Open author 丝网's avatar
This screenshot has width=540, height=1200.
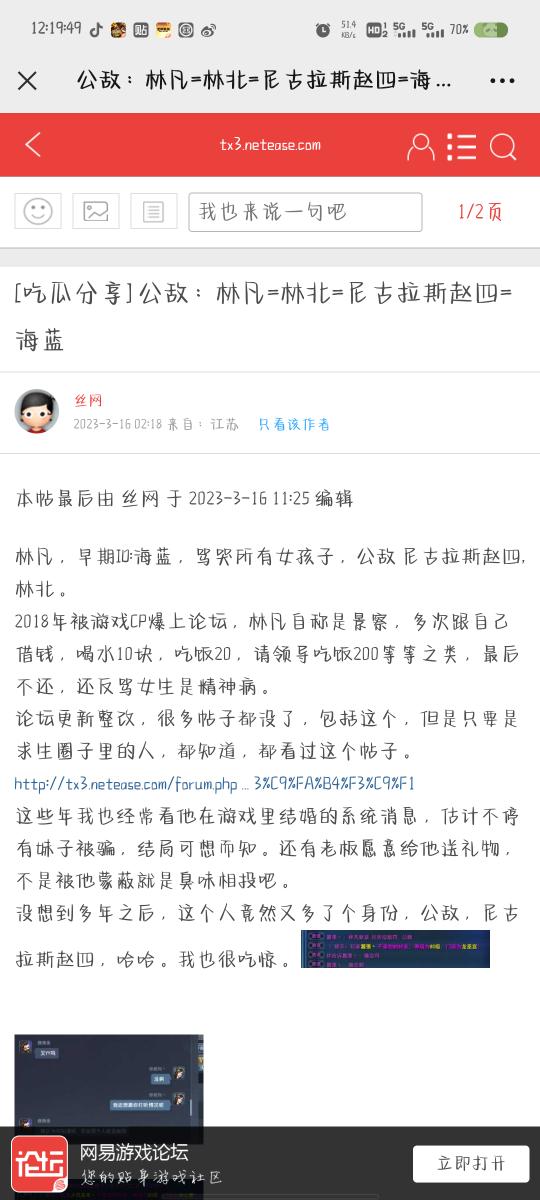click(37, 411)
